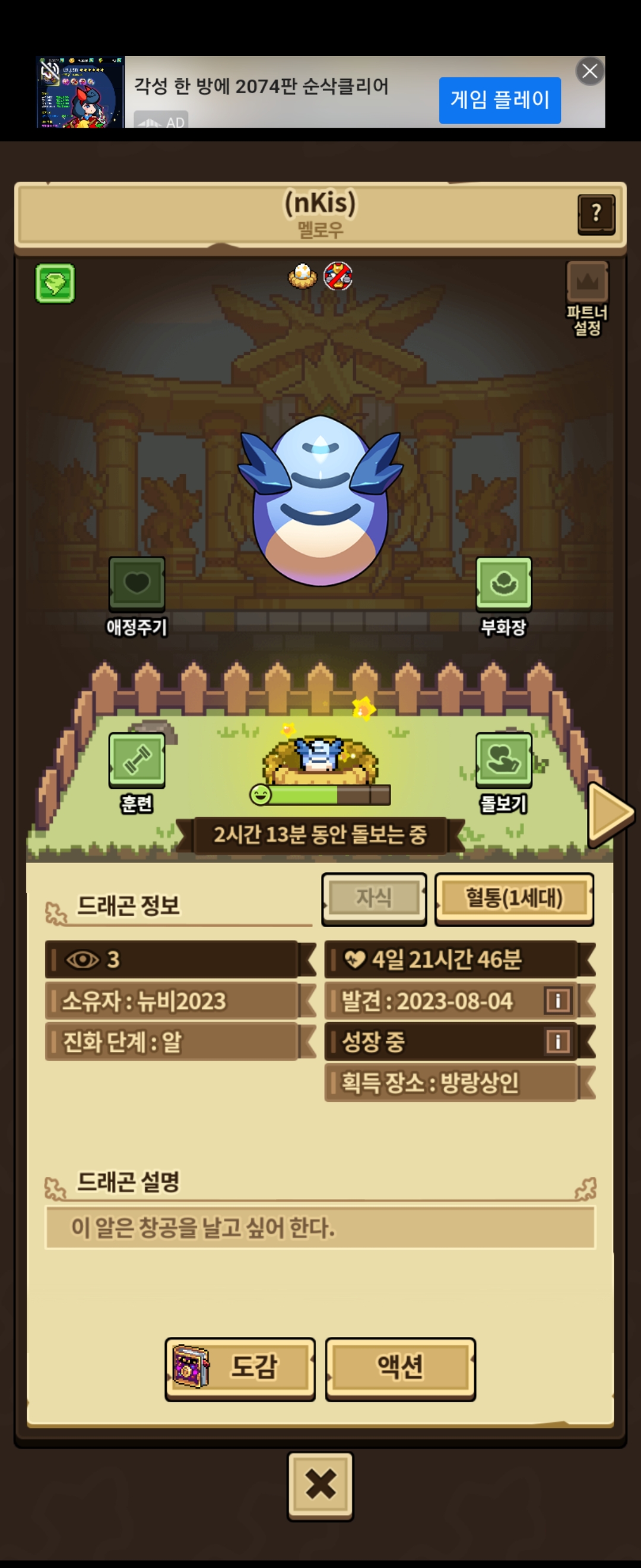641x1568 pixels.
Task: View 혈통(1세대) bloodline
Action: 514,899
